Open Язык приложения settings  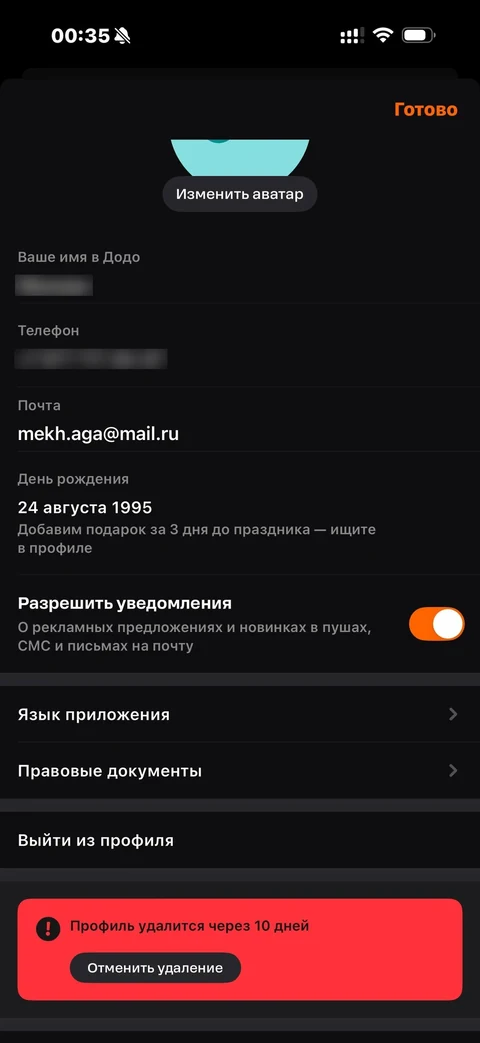click(240, 714)
